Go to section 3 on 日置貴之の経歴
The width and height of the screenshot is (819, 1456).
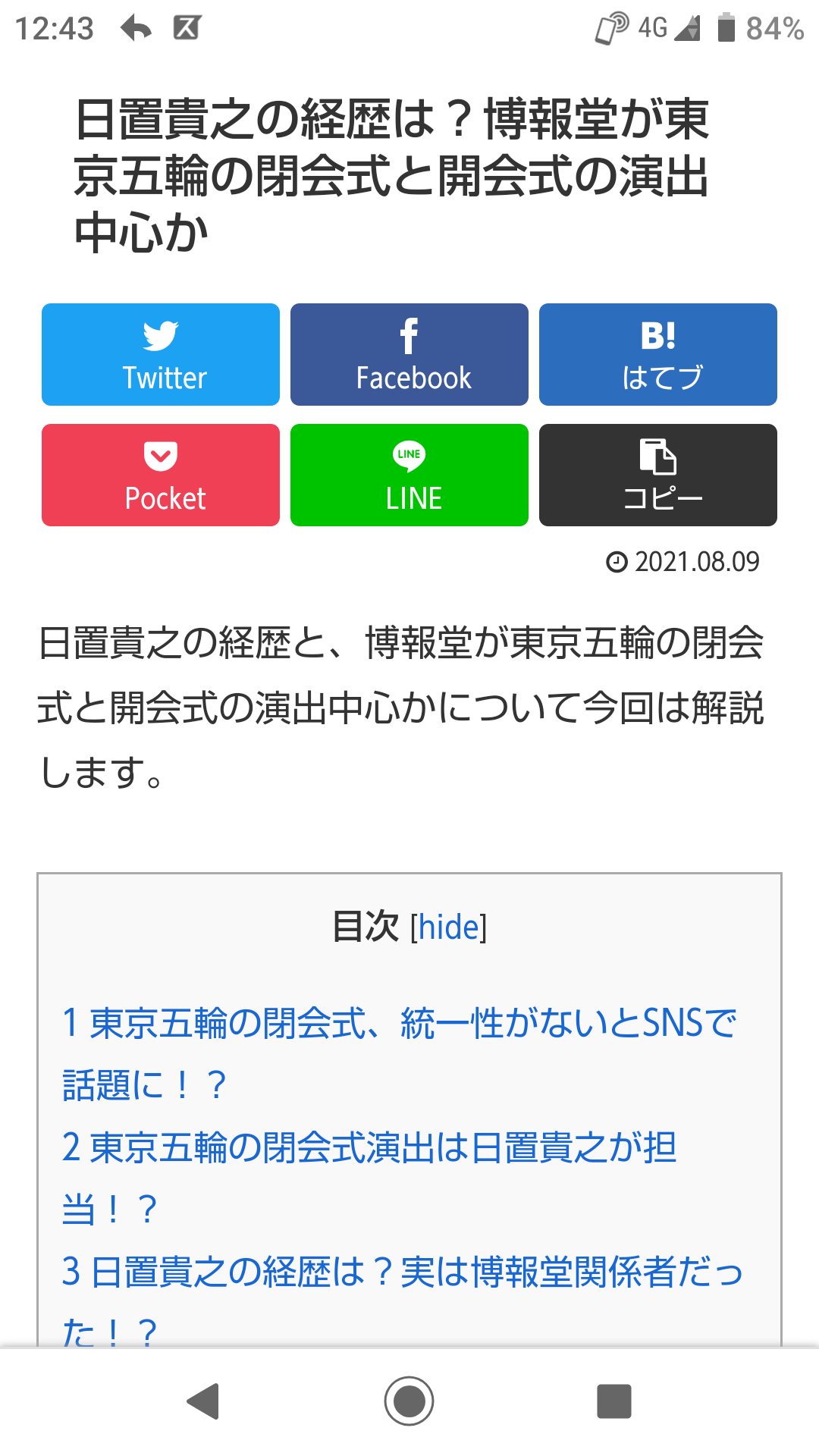point(402,1272)
